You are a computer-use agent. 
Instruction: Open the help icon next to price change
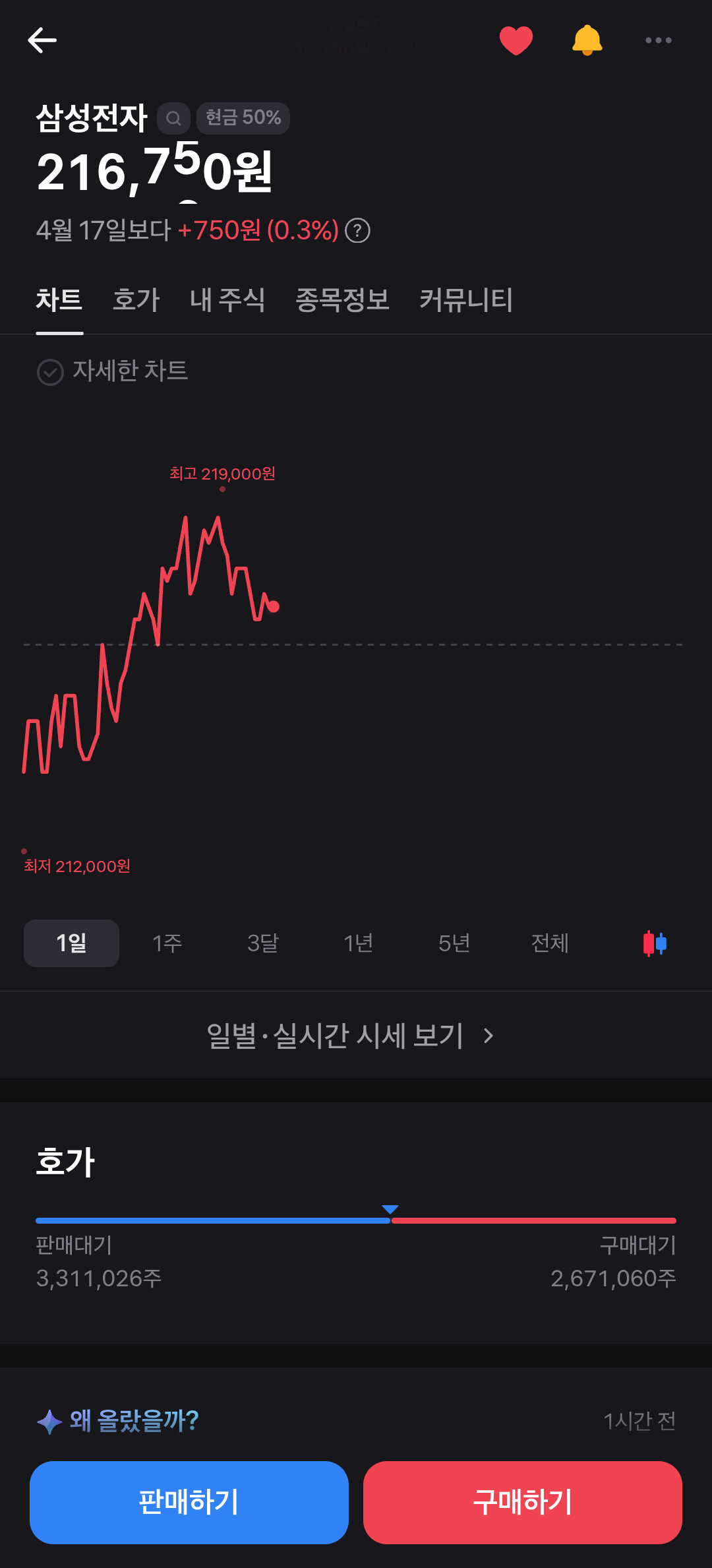358,230
